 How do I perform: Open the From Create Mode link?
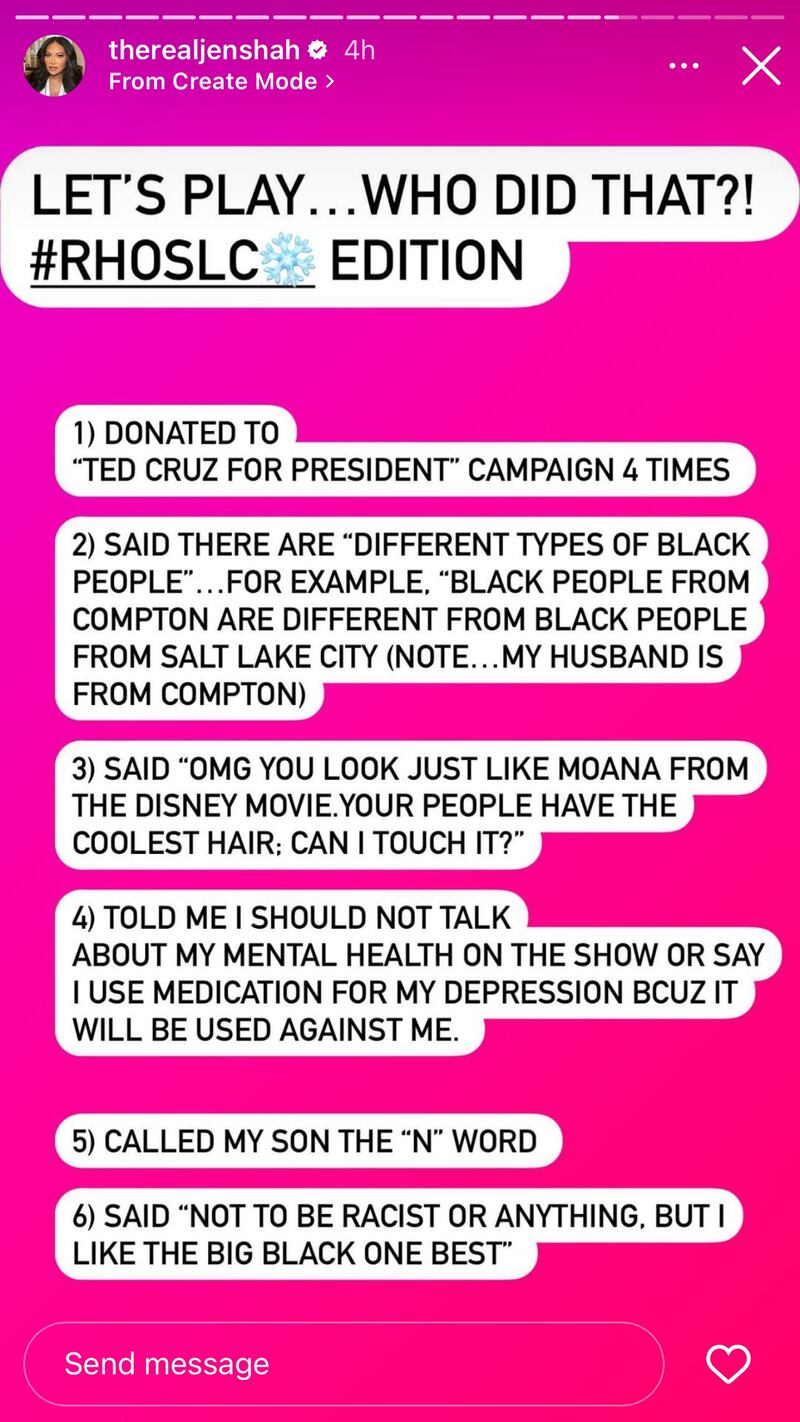point(221,82)
